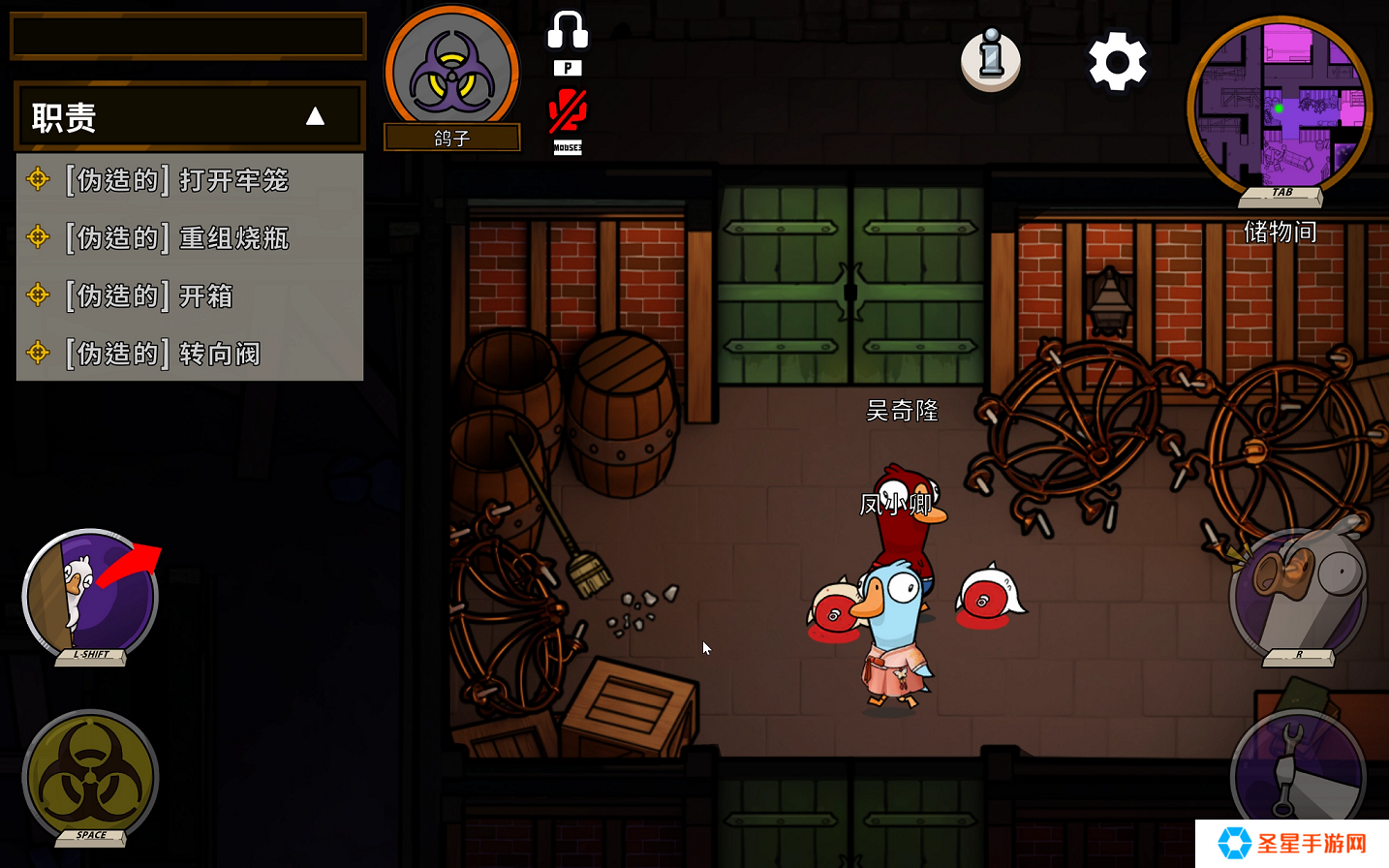Open the settings gear
Viewport: 1389px width, 868px height.
1117,62
